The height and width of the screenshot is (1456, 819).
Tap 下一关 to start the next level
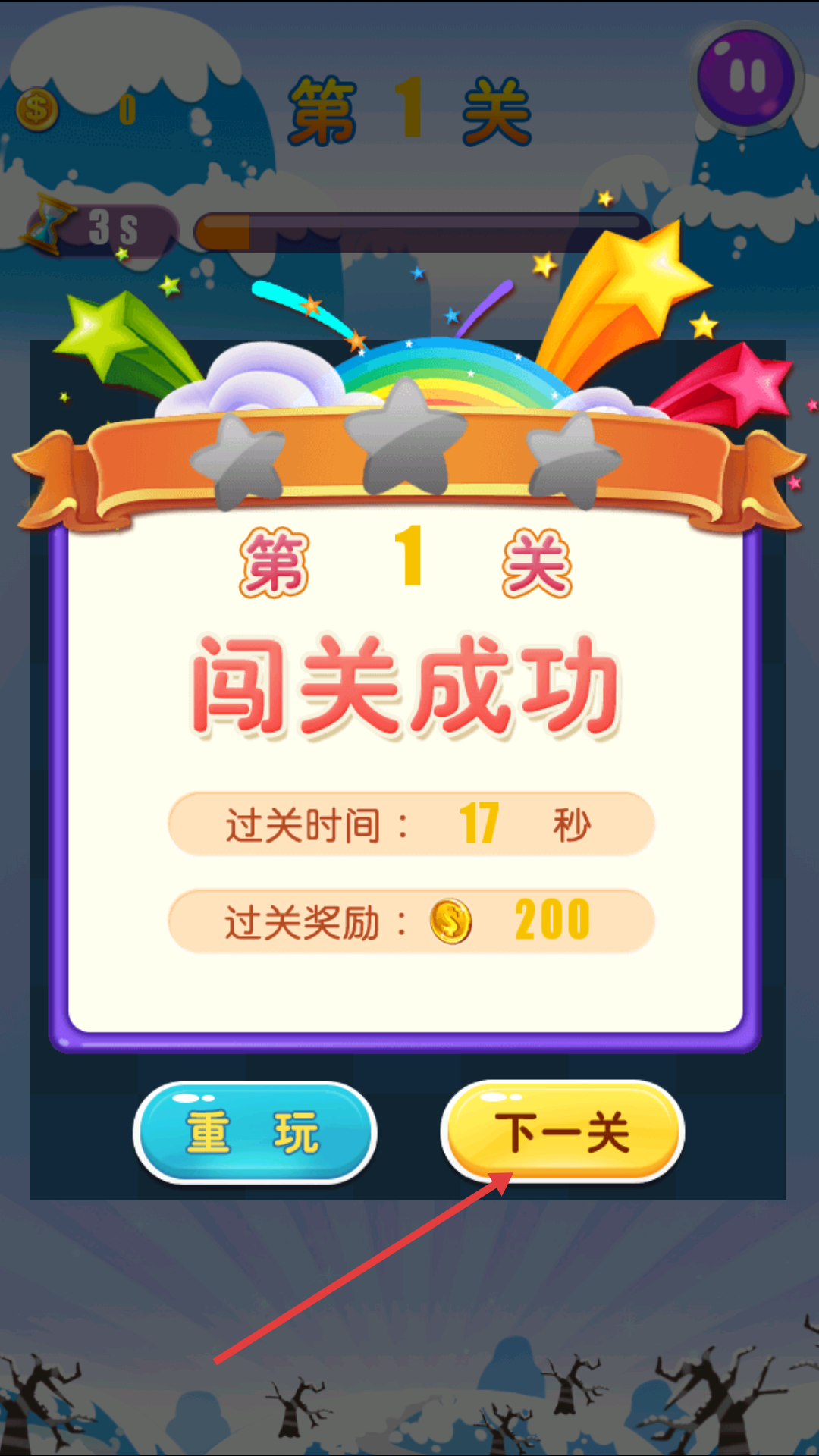tap(562, 1132)
